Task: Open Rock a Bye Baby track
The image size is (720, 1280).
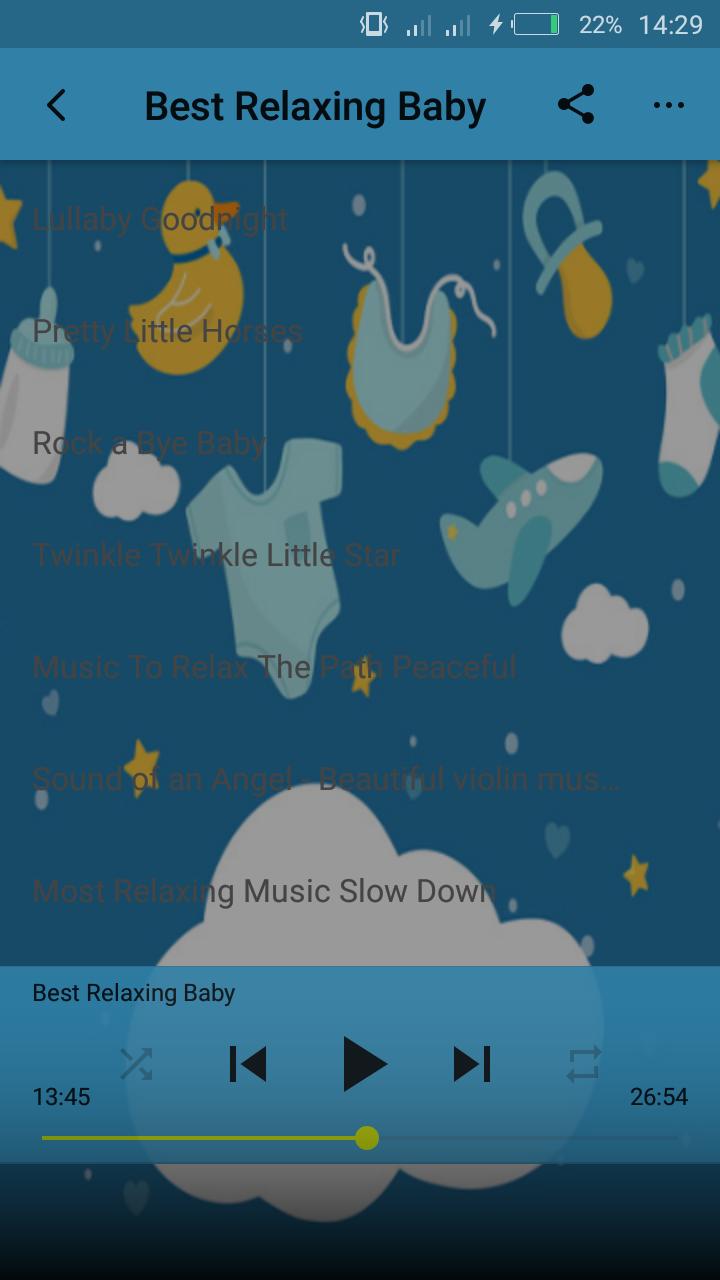Action: (x=149, y=443)
